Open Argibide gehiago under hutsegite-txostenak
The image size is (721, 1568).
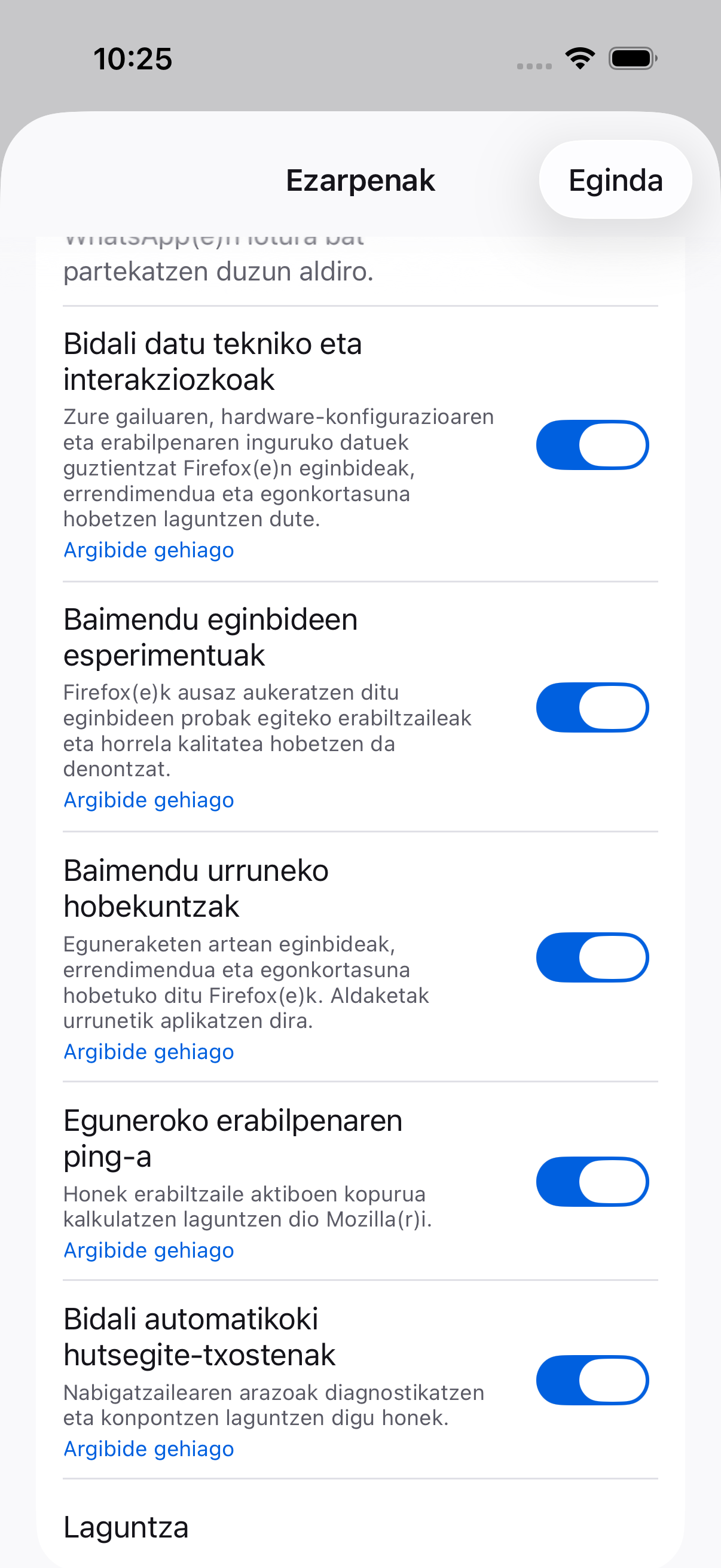tap(148, 1448)
